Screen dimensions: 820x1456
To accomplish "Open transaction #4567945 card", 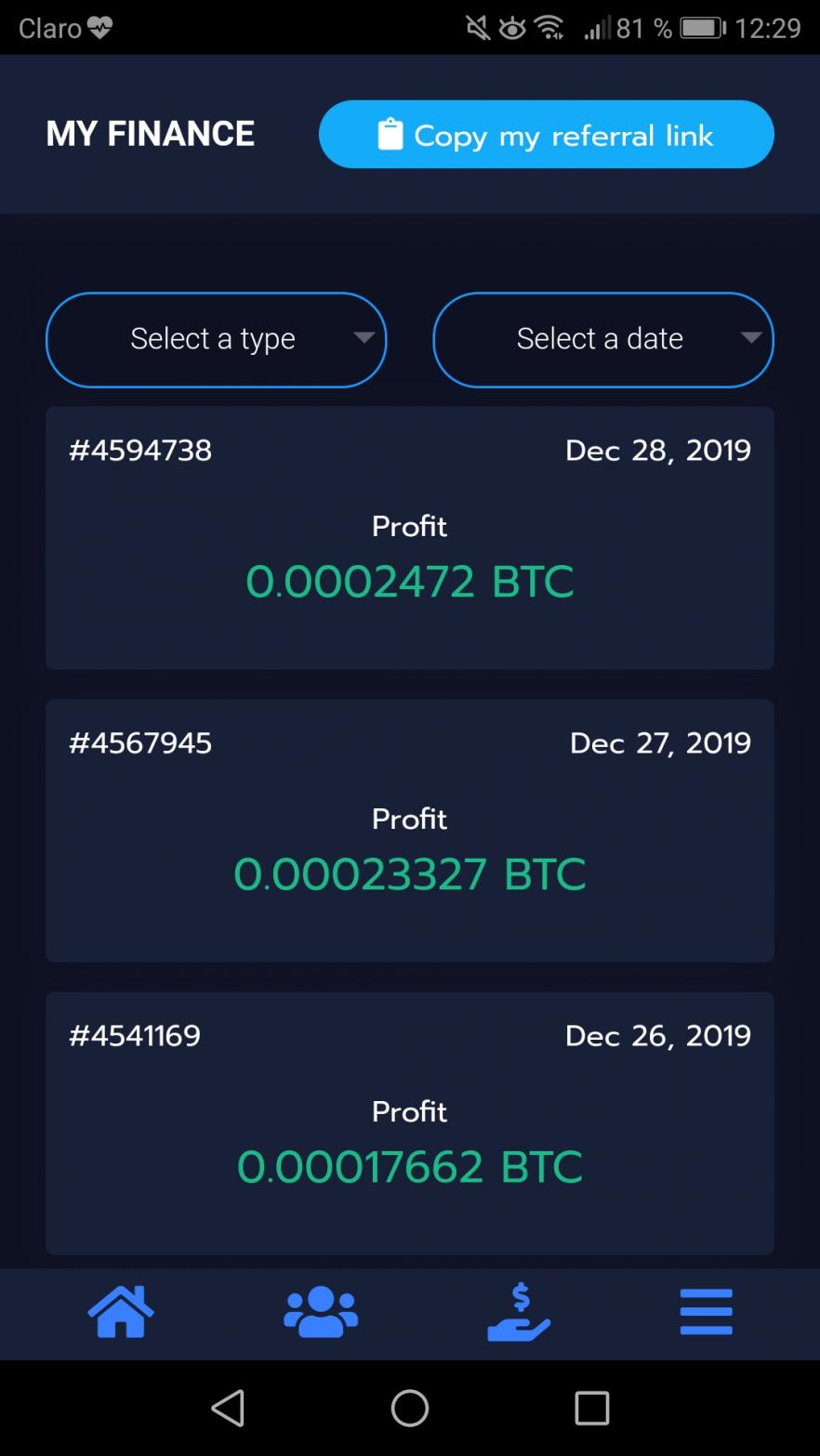I will click(x=409, y=830).
